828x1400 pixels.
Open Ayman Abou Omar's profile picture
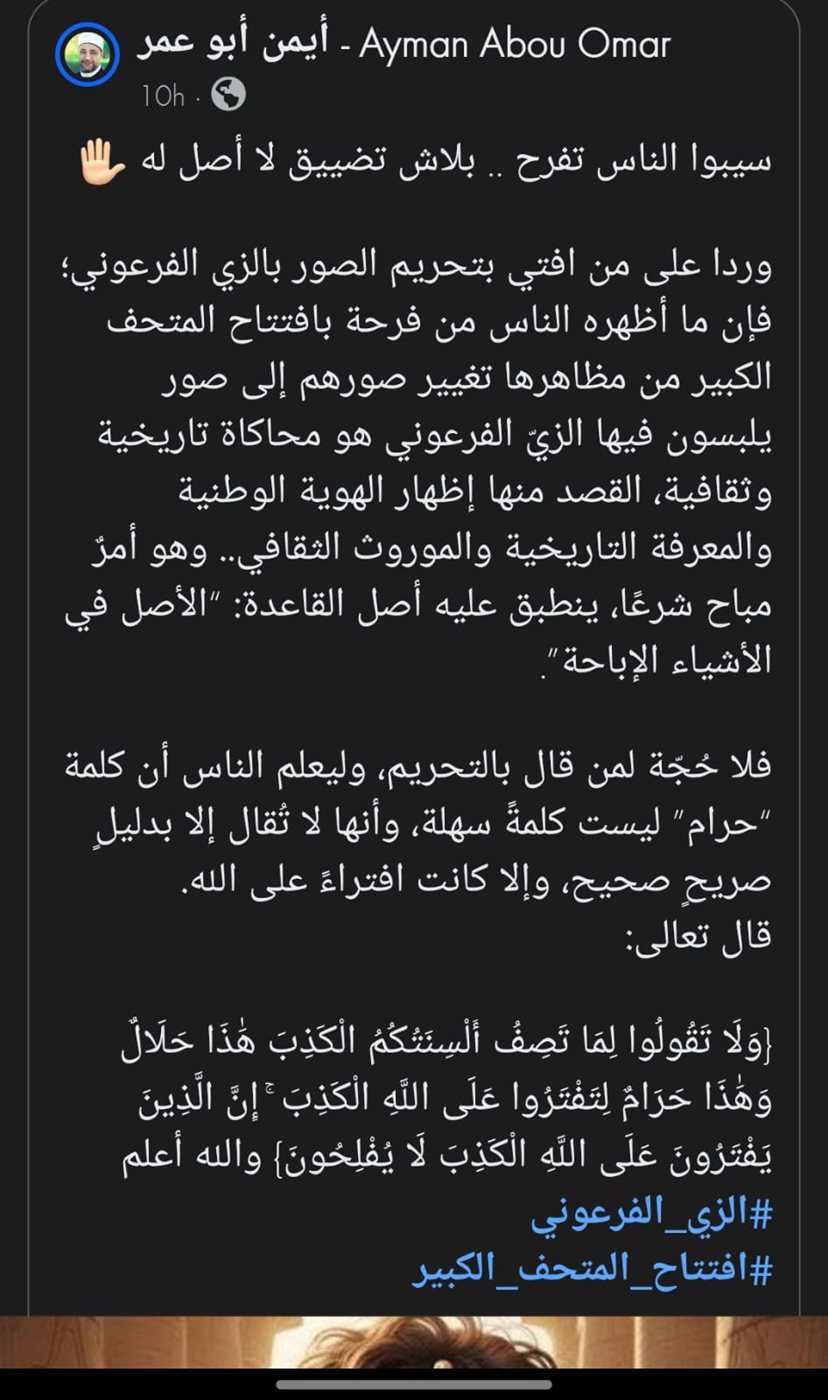click(88, 56)
